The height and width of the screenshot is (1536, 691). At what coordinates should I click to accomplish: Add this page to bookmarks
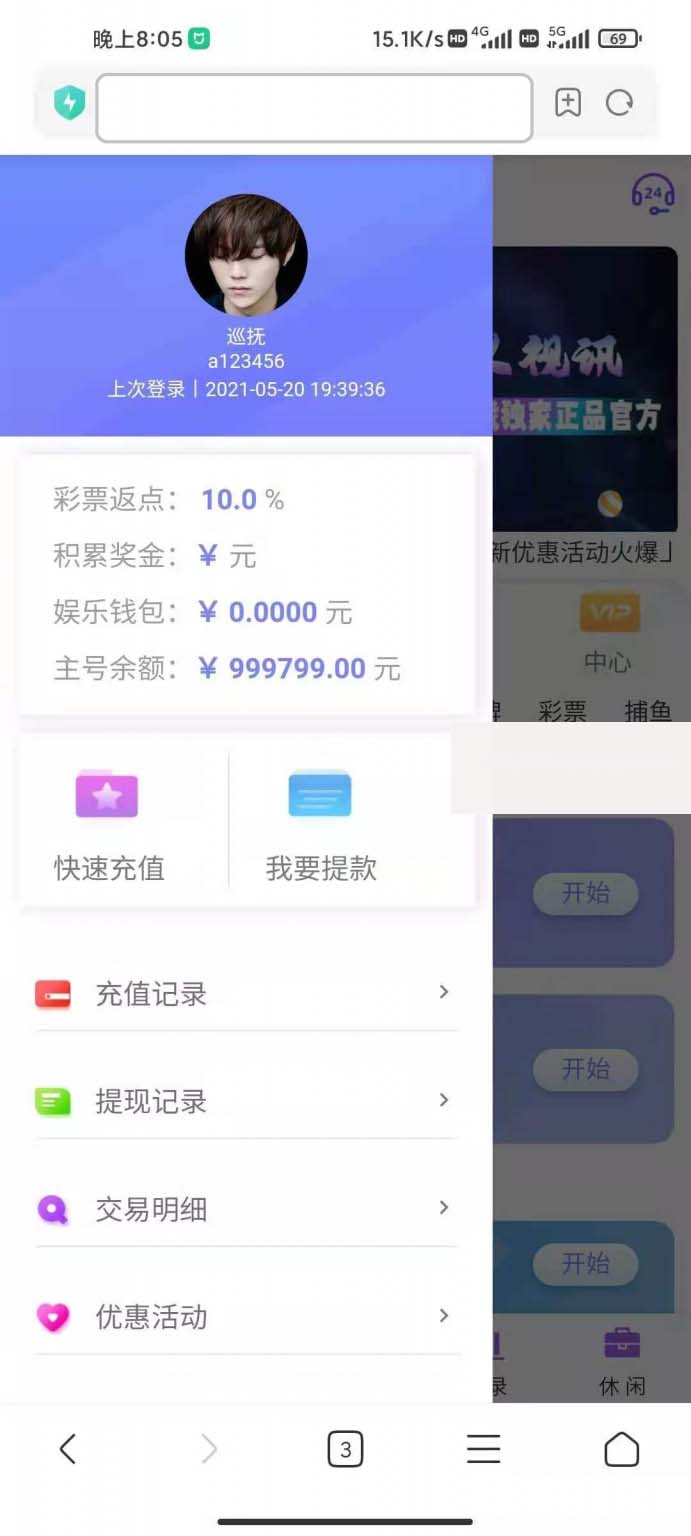[567, 102]
